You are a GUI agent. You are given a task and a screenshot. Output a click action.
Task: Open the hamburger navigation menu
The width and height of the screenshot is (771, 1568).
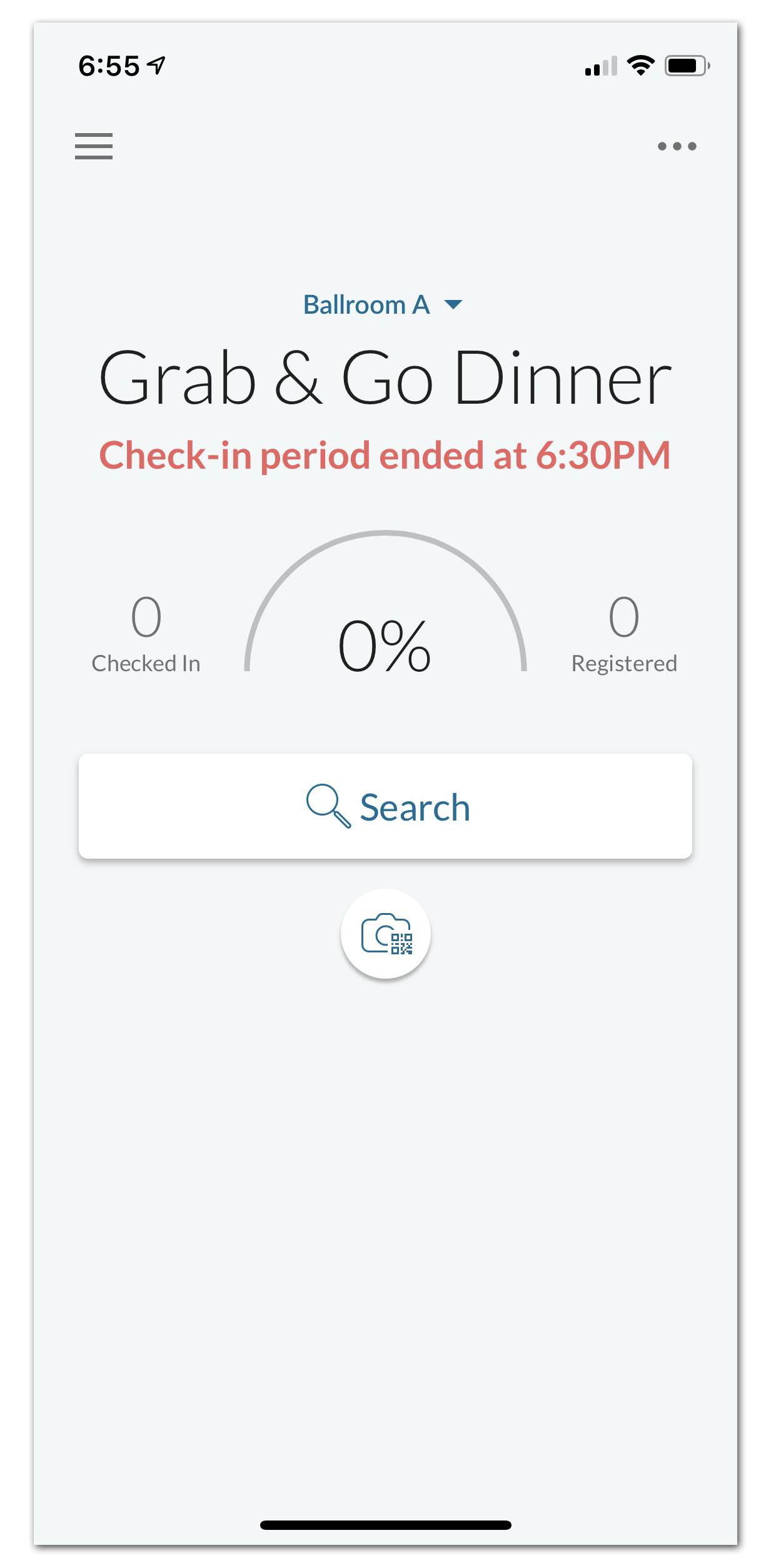click(x=94, y=146)
